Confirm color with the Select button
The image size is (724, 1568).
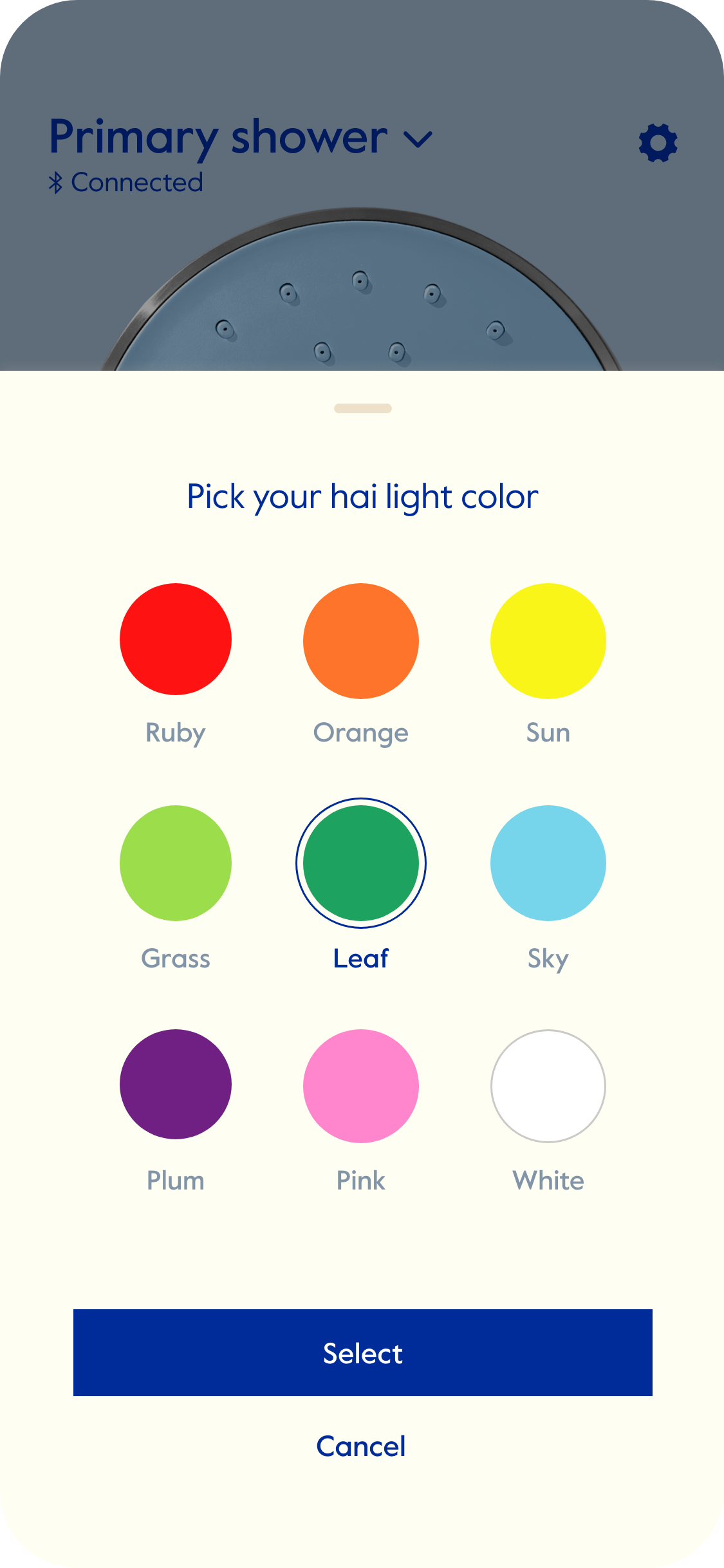point(362,1352)
